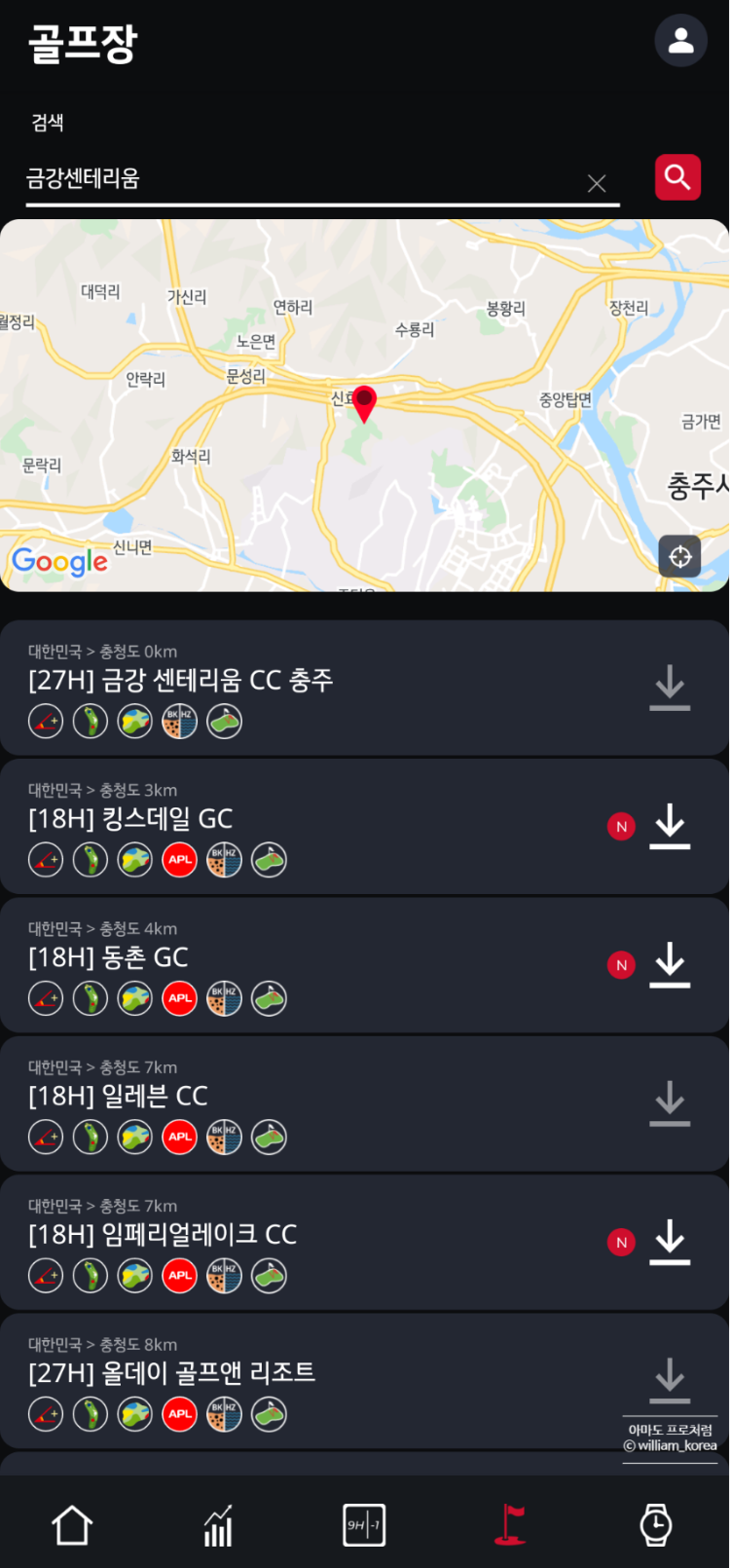Download 동촌 GC course data
730x1568 pixels.
[x=670, y=964]
